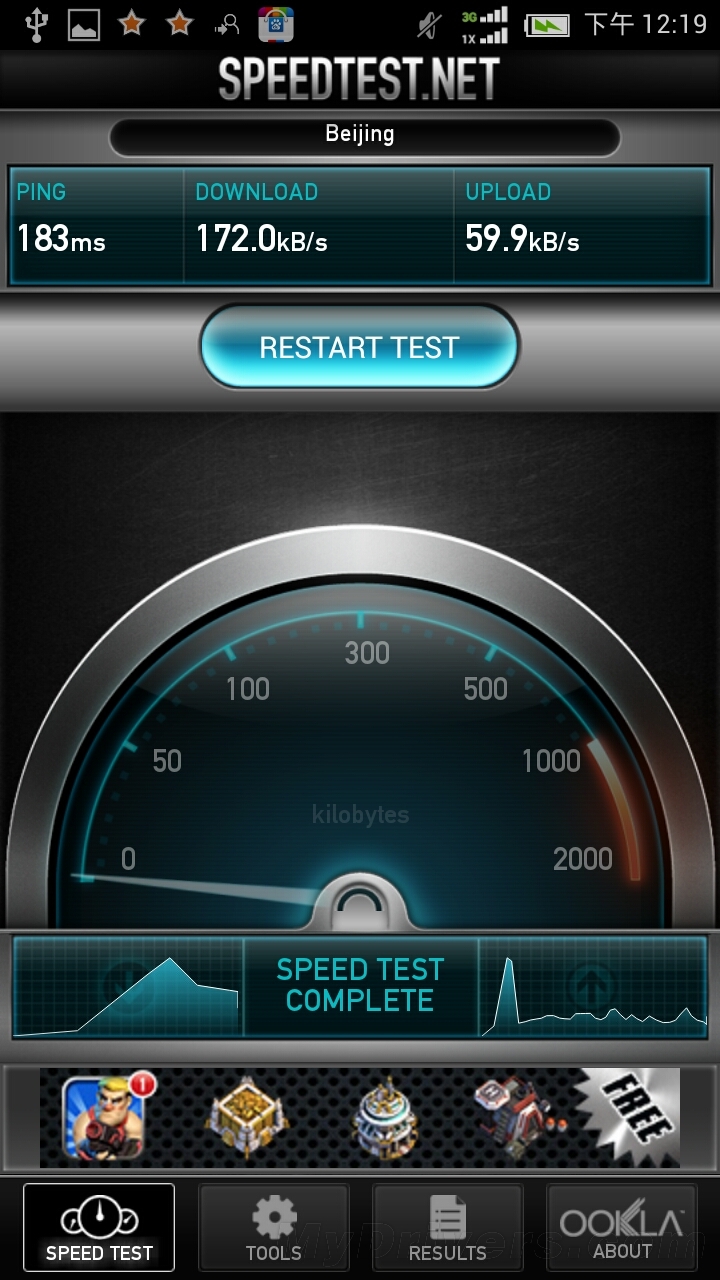Tap the Restart Test button
720x1280 pixels.
pyautogui.click(x=360, y=347)
